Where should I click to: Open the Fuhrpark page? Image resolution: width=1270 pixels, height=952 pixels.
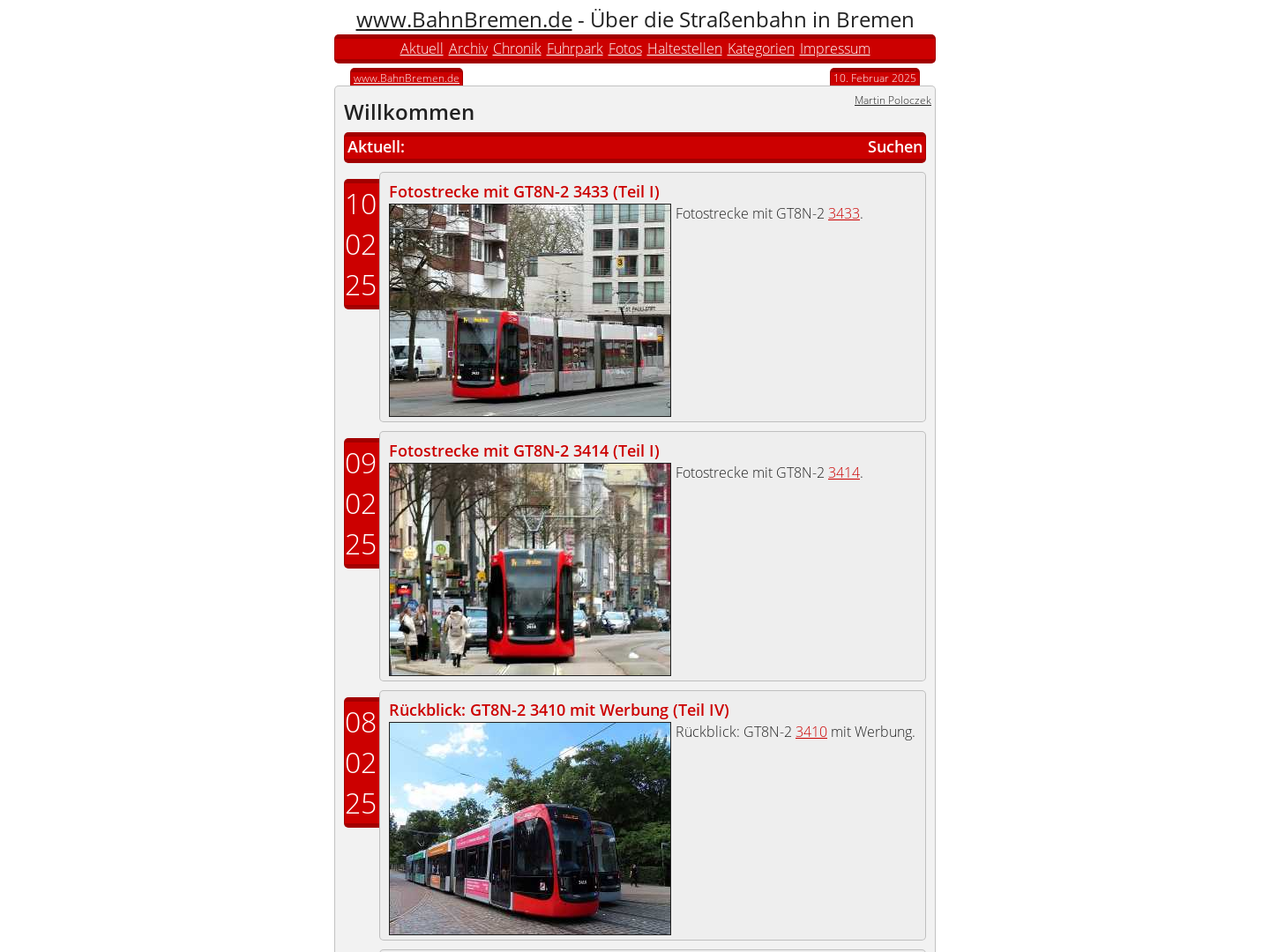[574, 48]
